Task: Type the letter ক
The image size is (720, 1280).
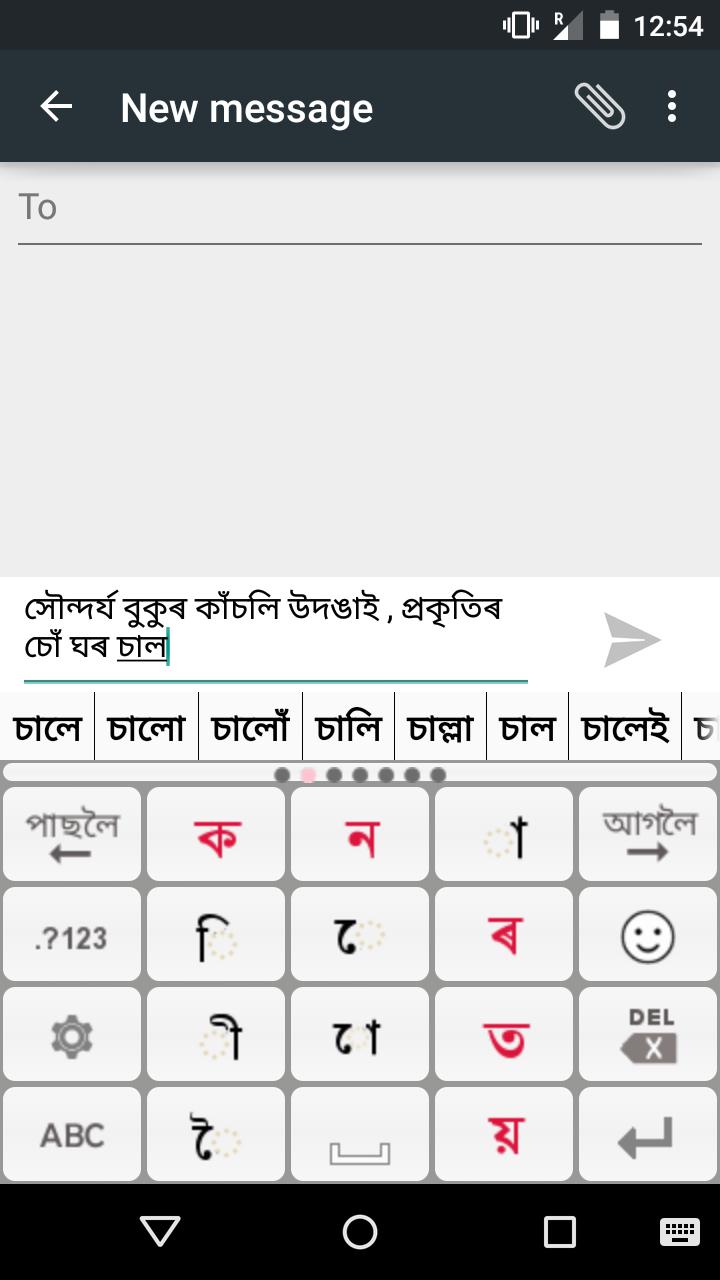Action: (x=217, y=835)
